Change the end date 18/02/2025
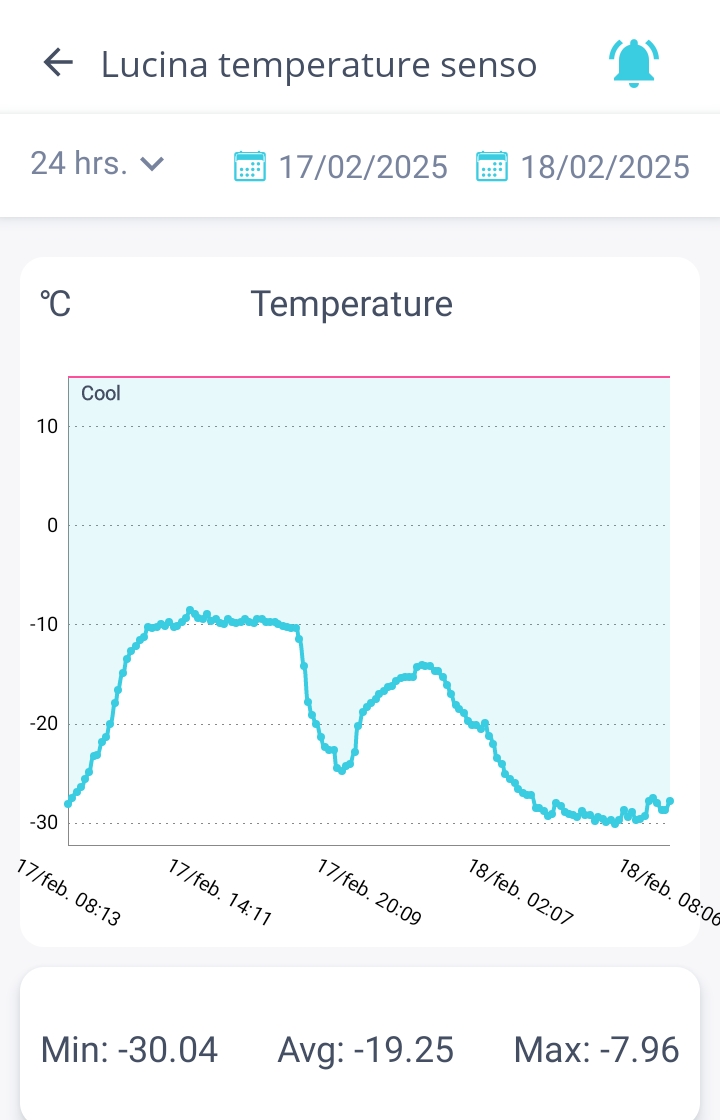 click(583, 166)
